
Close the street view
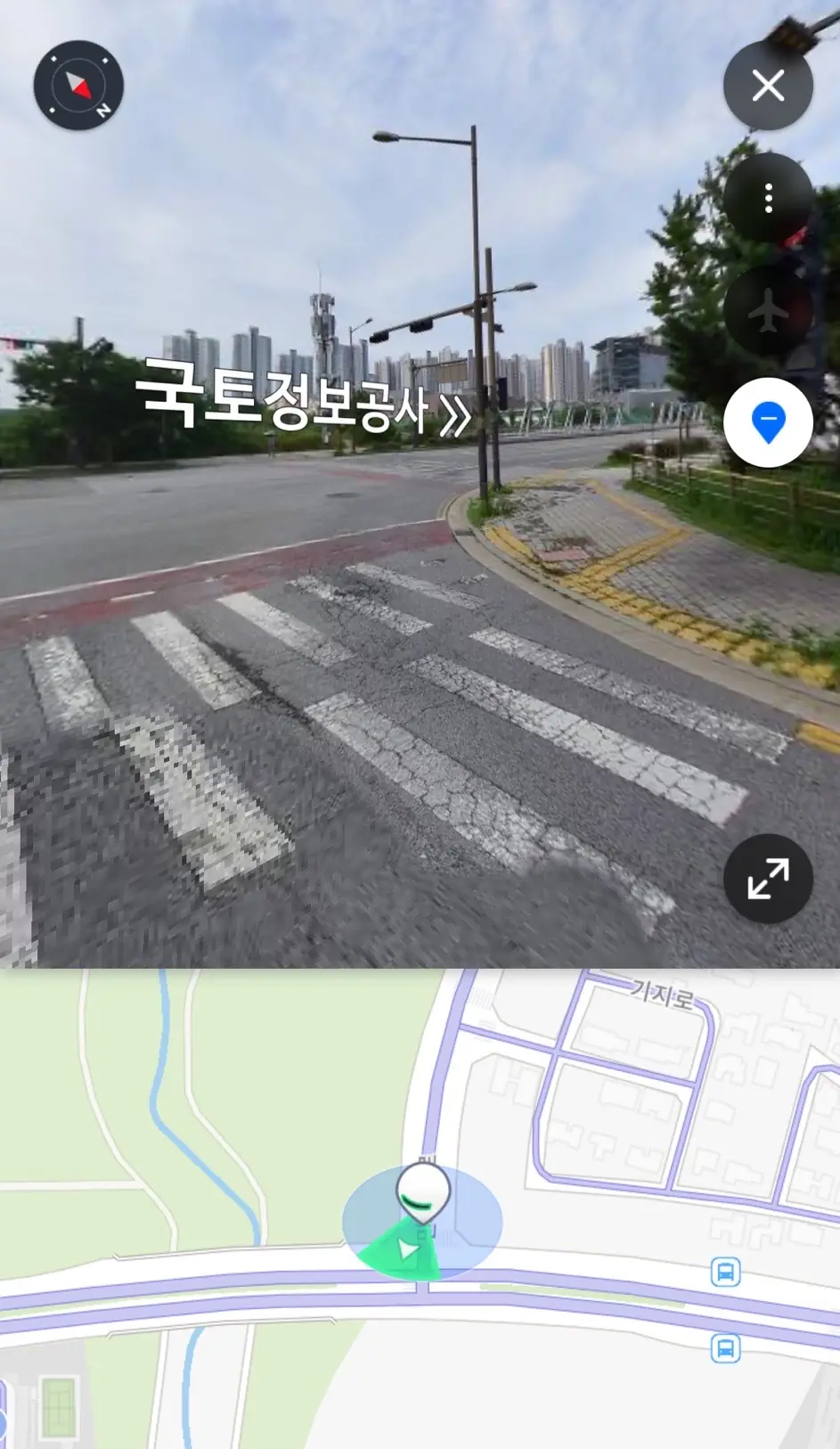pyautogui.click(x=768, y=86)
